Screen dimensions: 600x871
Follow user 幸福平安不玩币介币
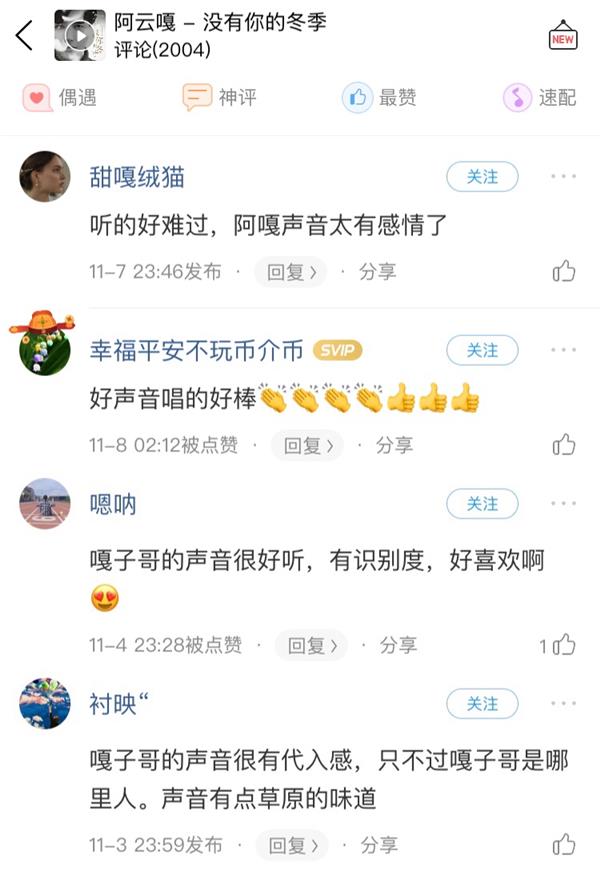(482, 350)
